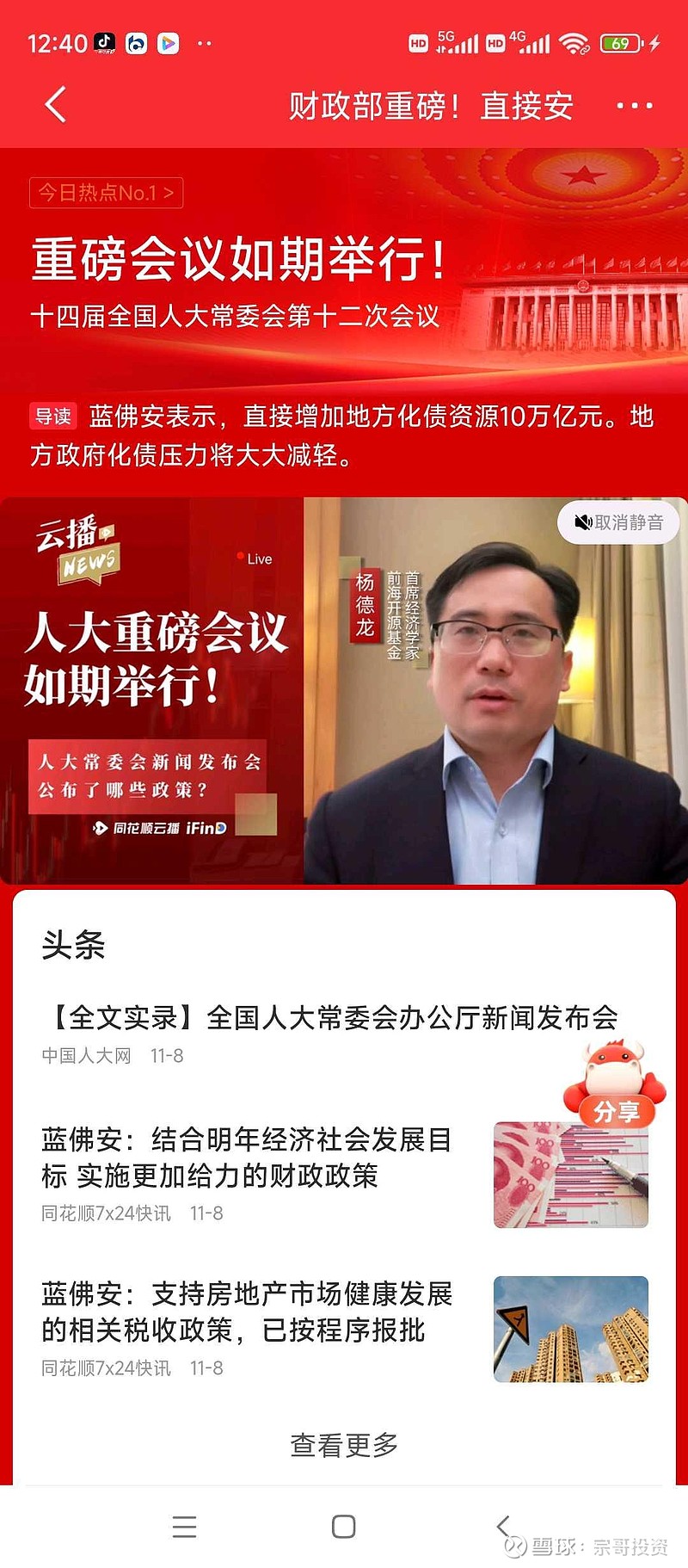Tap the Live indicator on the video

[x=255, y=559]
